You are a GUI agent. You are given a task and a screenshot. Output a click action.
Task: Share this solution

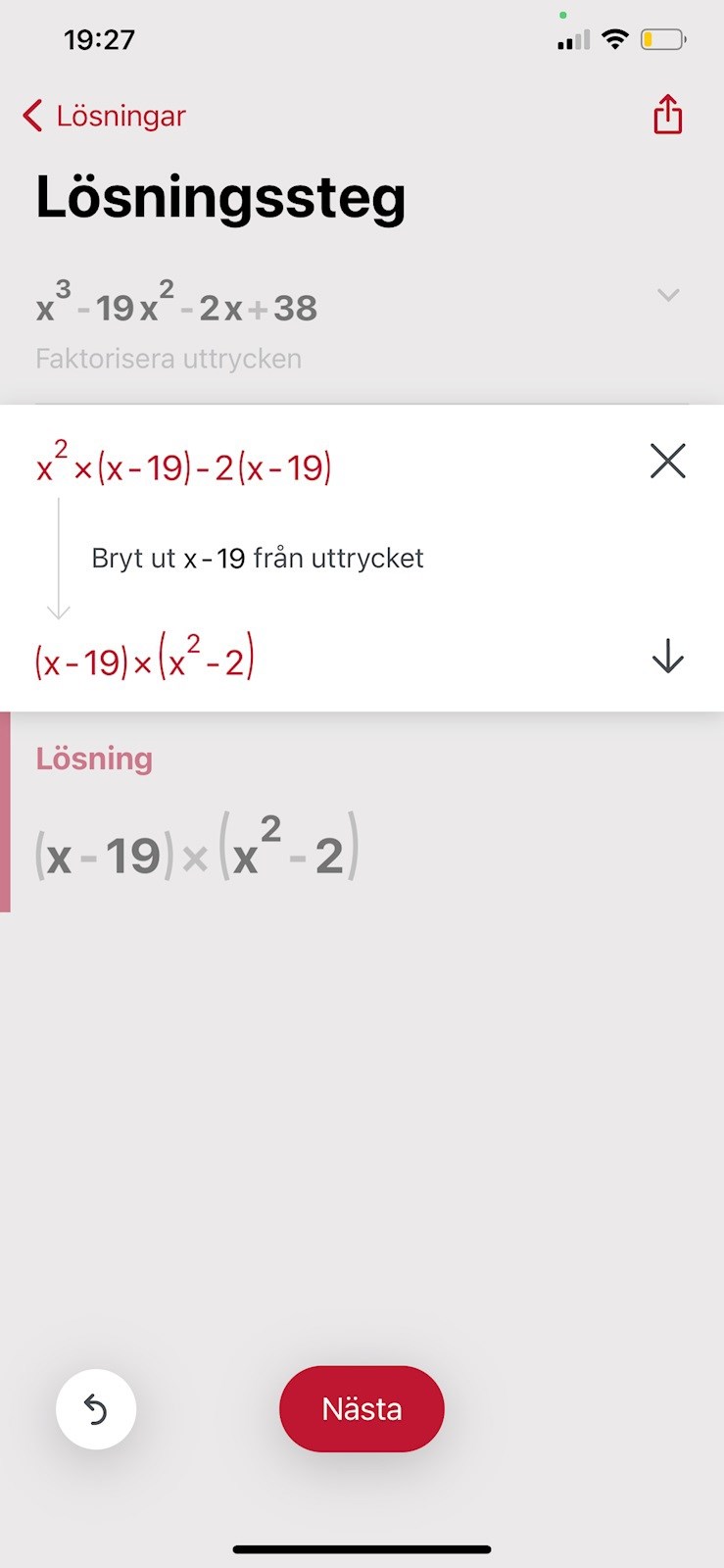667,115
